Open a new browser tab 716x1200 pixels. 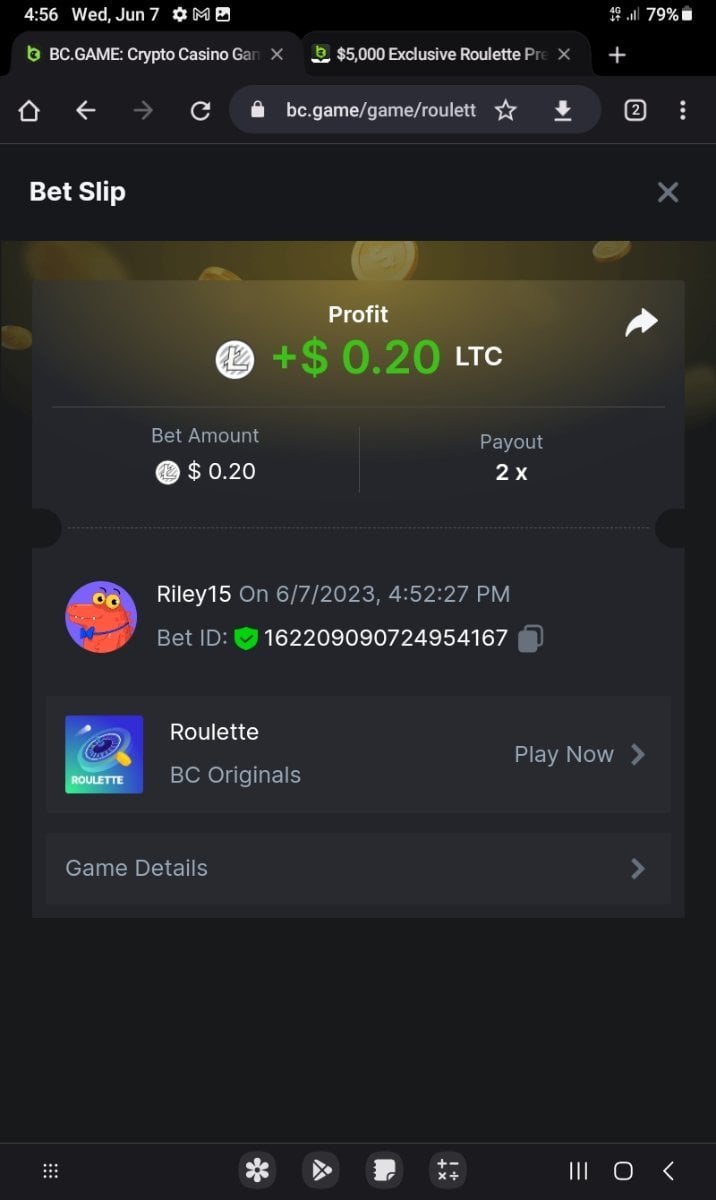pos(617,55)
